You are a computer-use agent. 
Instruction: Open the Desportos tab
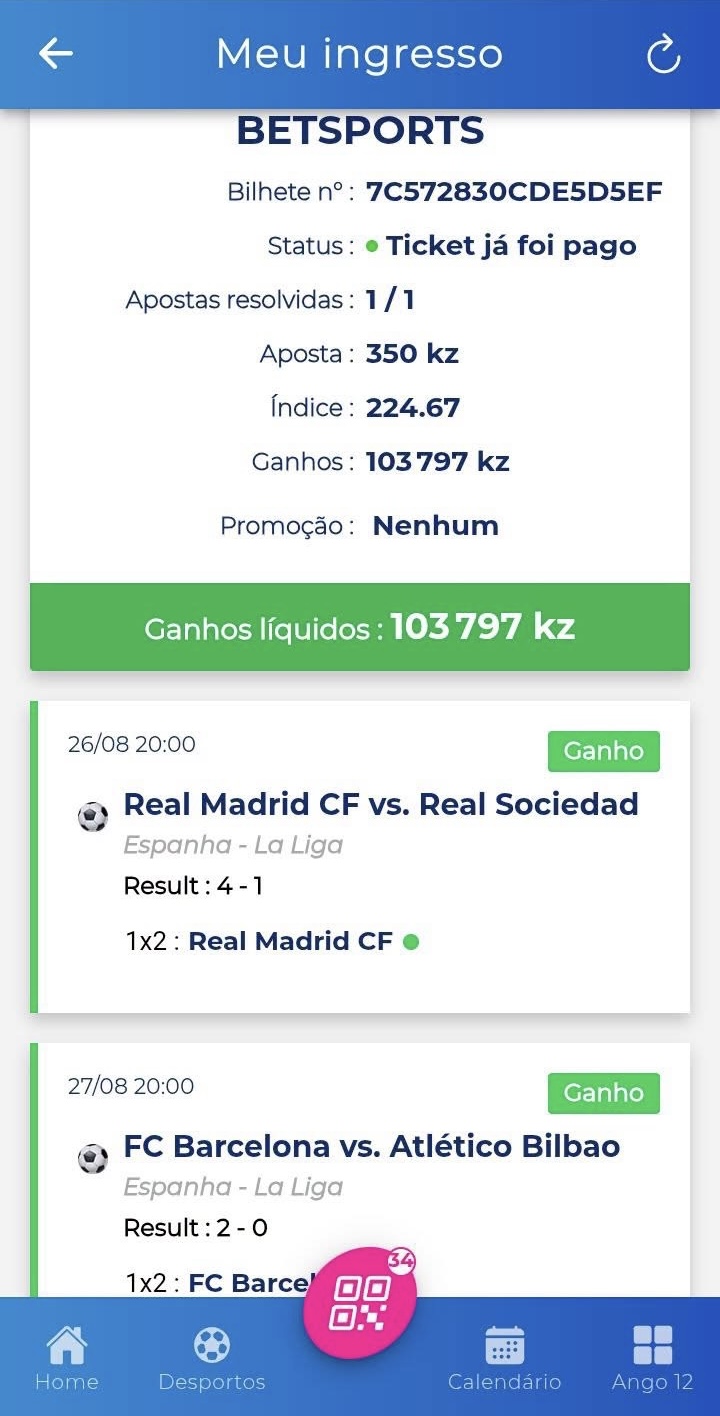tap(212, 1358)
